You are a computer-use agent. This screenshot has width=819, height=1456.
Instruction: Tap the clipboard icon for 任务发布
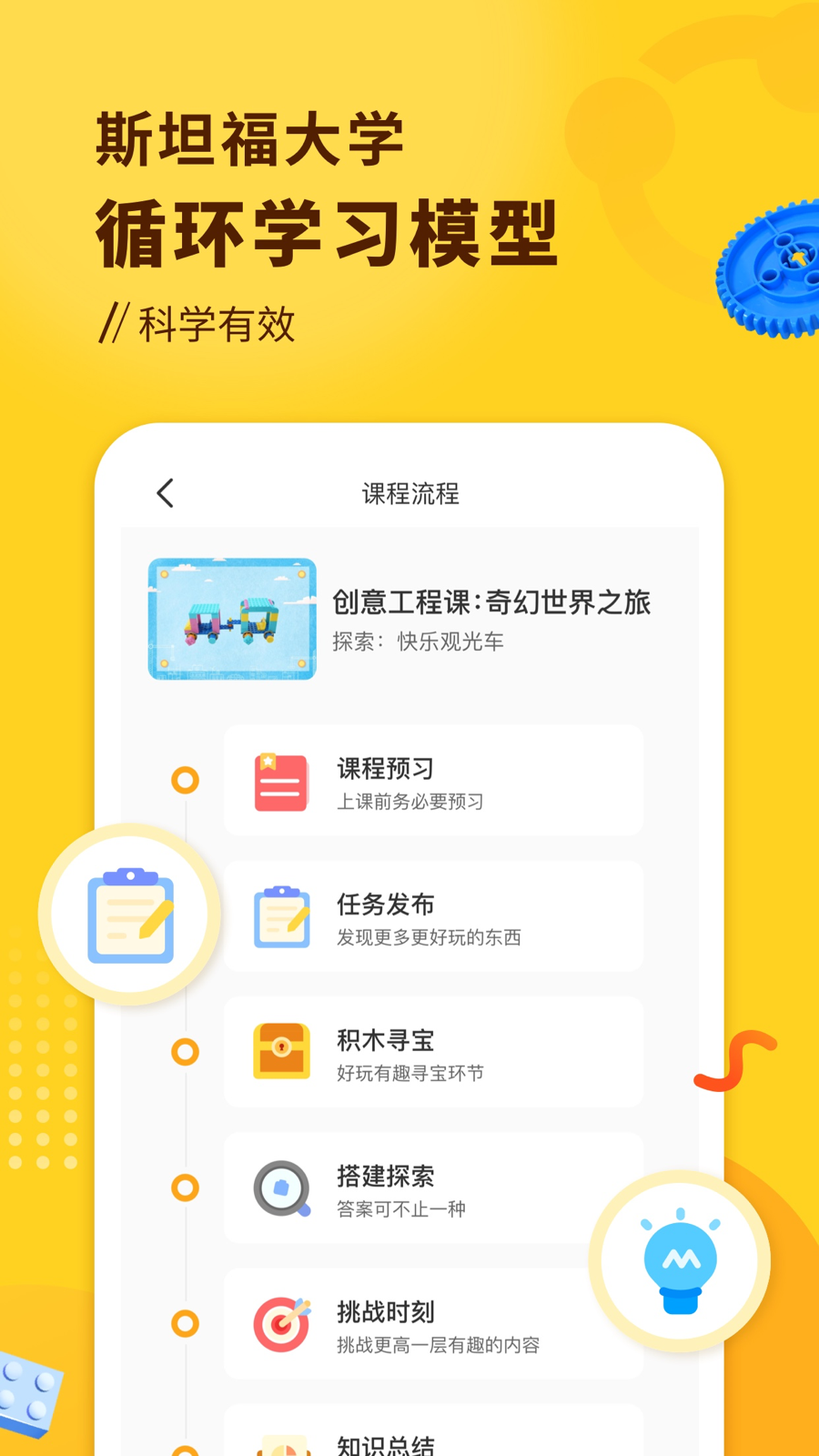tap(281, 917)
